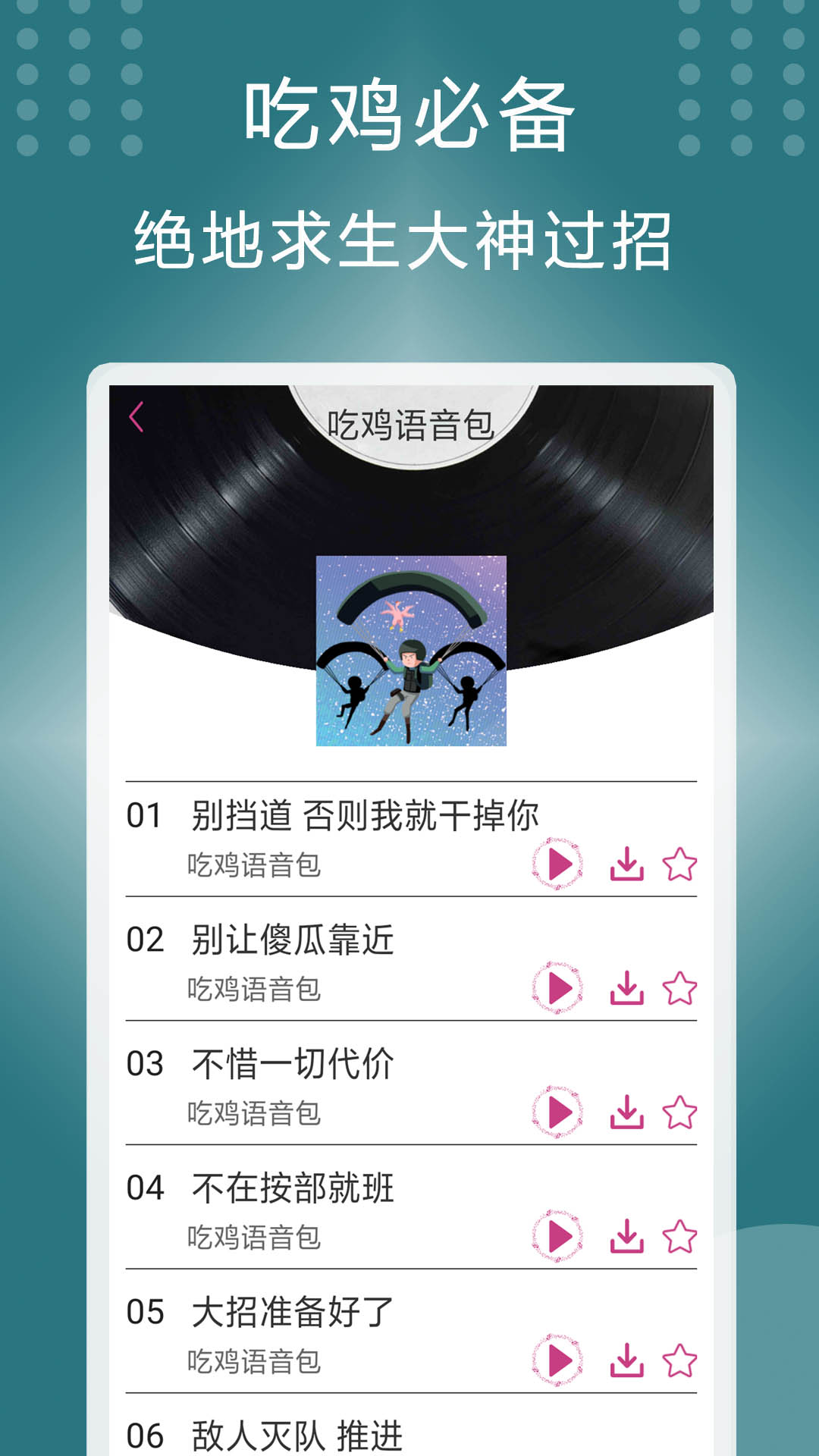Play the voice clip 别挡道 否则我就干掉你
The height and width of the screenshot is (1456, 819).
(560, 863)
